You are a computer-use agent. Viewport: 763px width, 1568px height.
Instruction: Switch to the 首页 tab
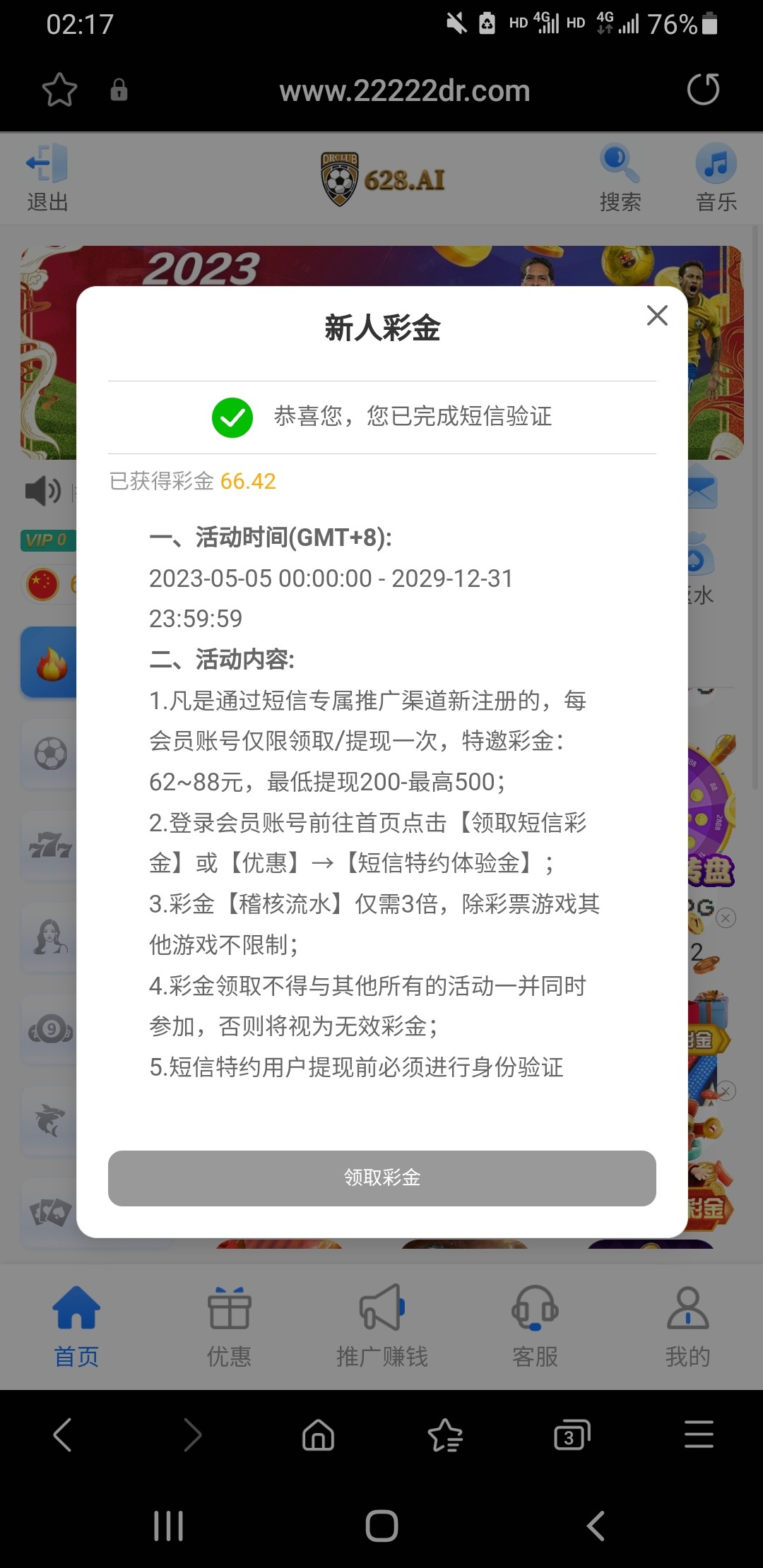(x=76, y=1326)
